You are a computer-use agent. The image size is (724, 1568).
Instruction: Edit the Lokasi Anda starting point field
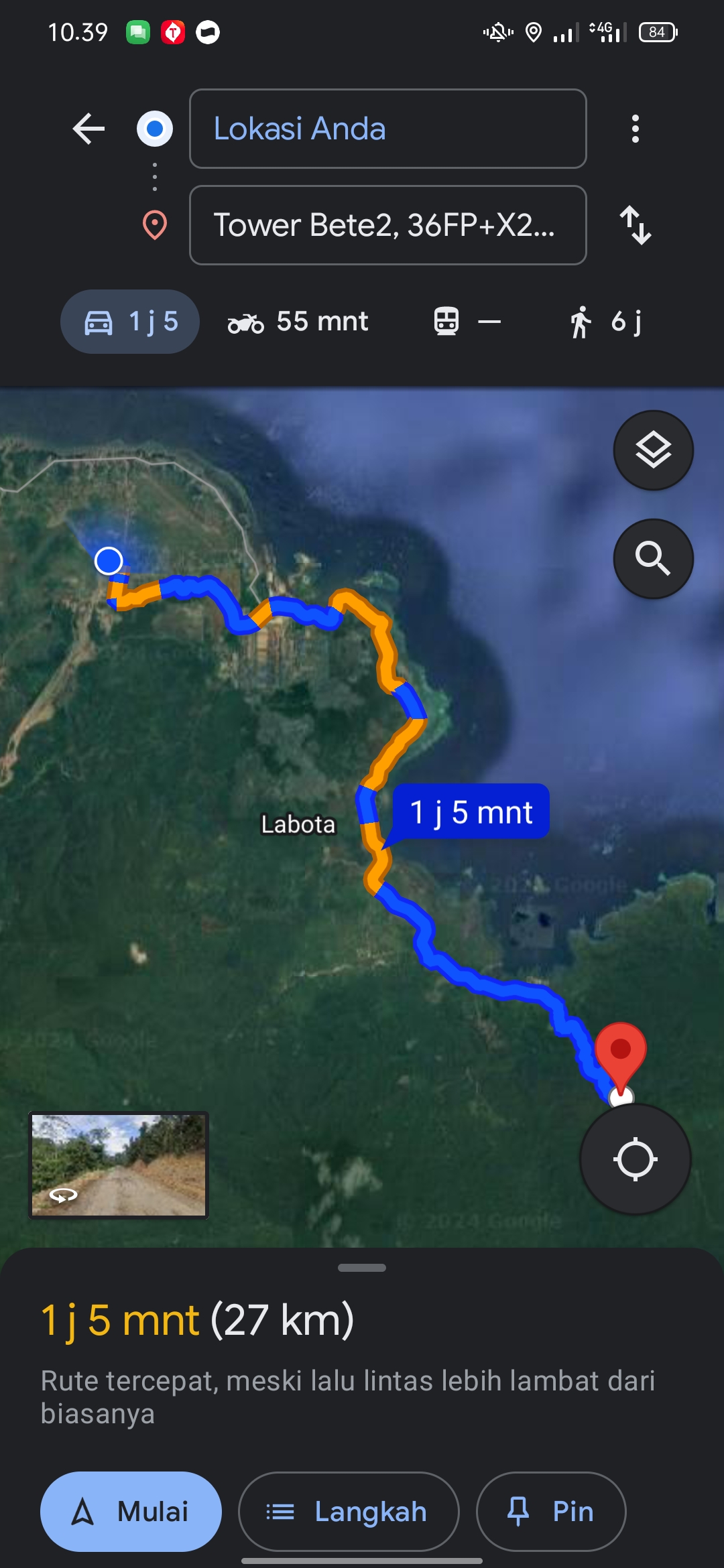388,129
